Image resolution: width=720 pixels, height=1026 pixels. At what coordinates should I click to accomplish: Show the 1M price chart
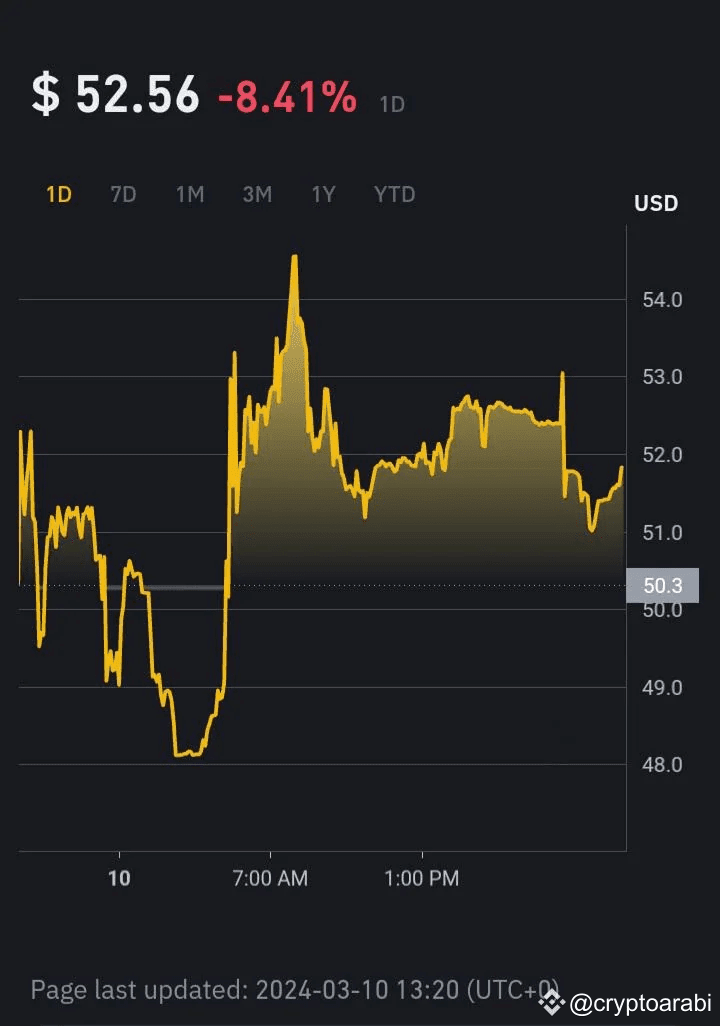click(190, 194)
